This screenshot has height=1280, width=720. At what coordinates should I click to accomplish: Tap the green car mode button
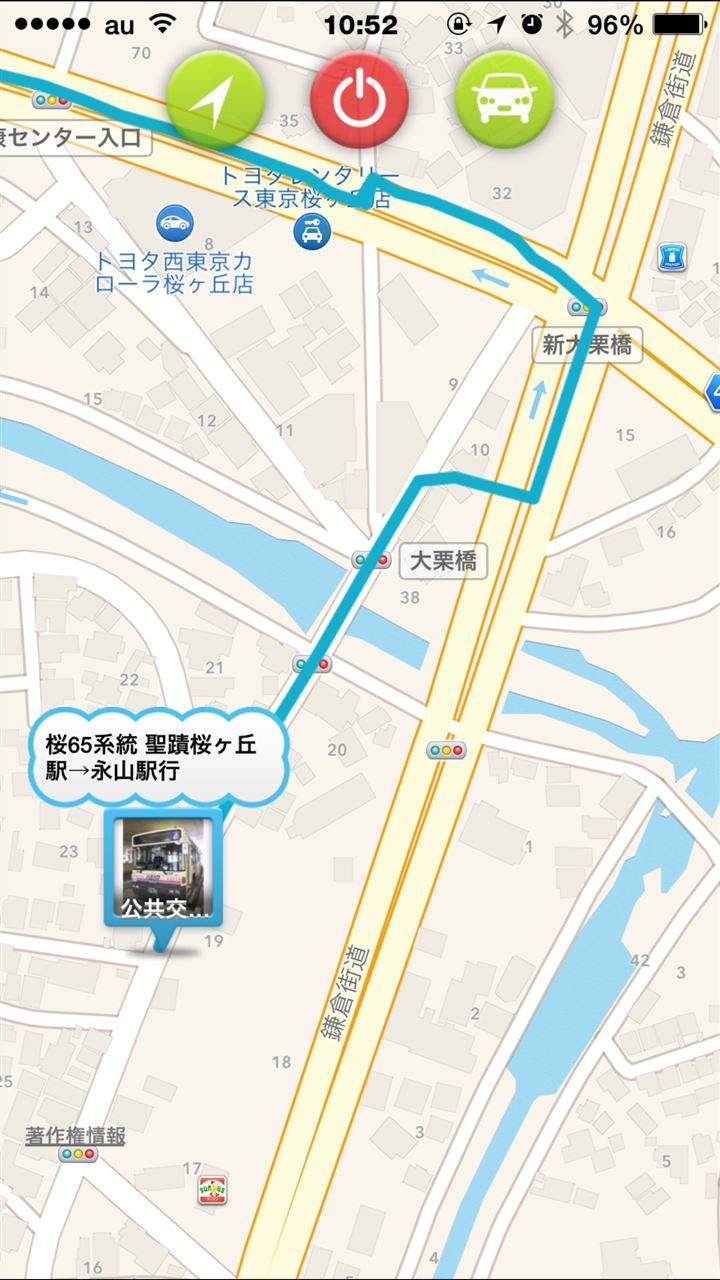[505, 100]
